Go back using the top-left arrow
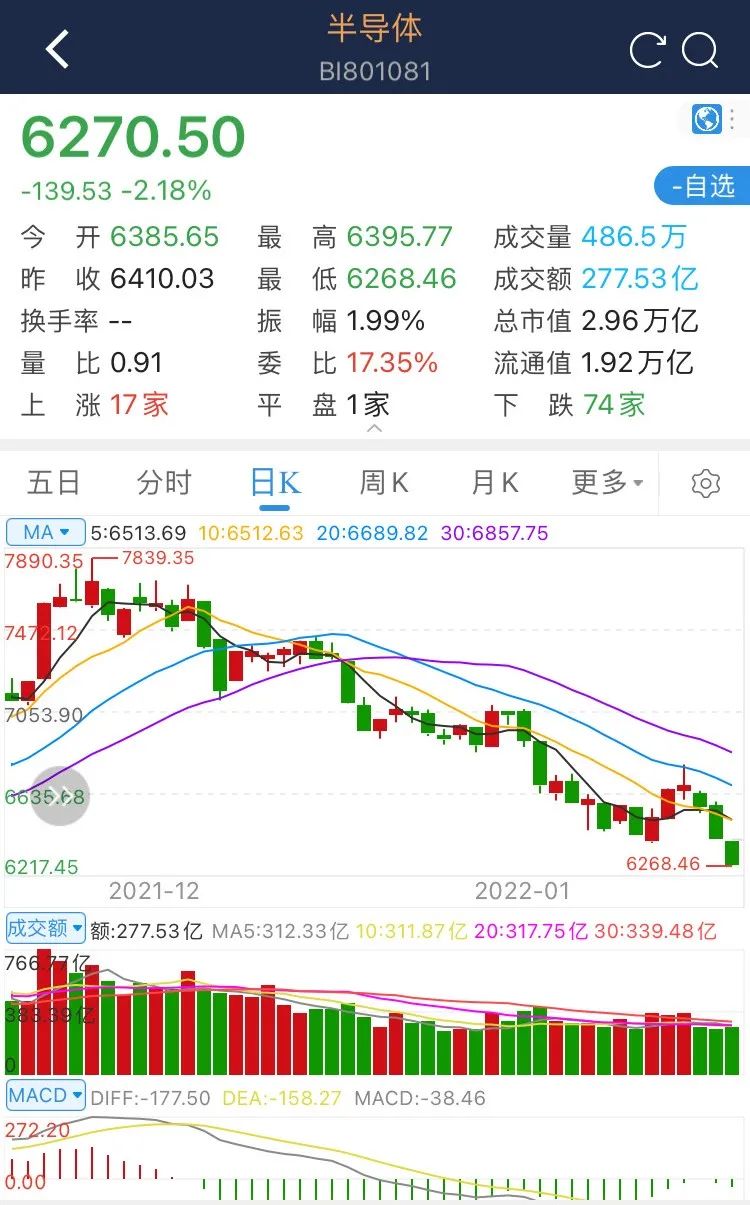750x1205 pixels. [x=57, y=49]
